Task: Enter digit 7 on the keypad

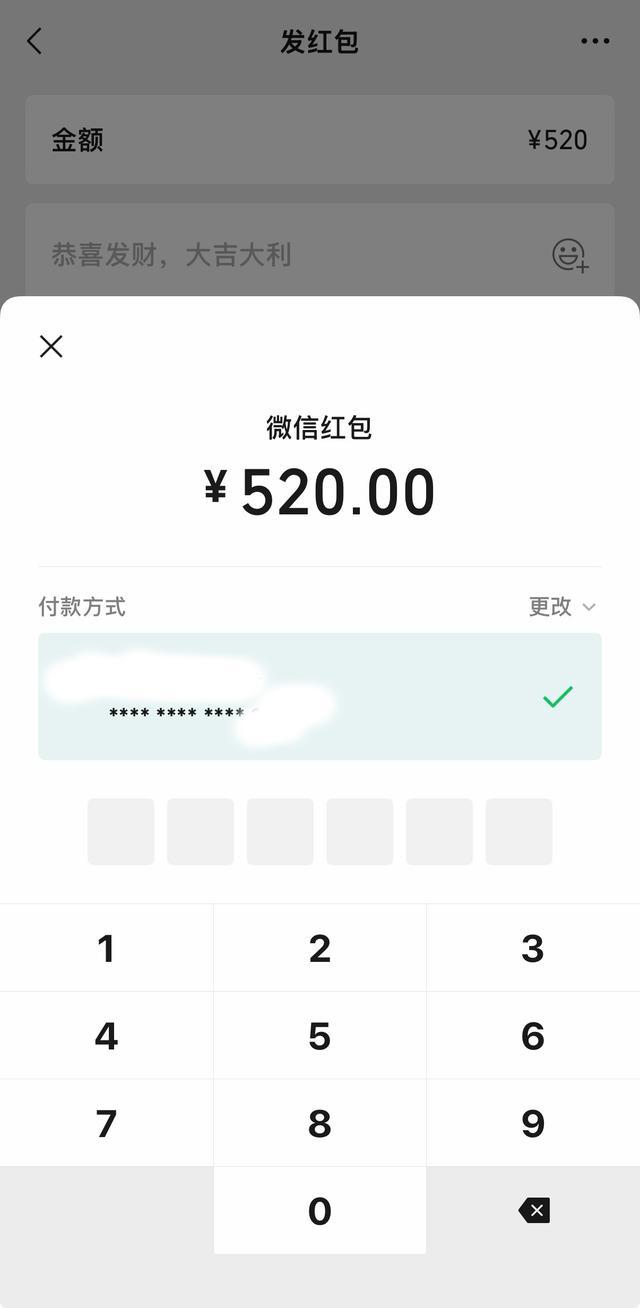Action: coord(106,1123)
